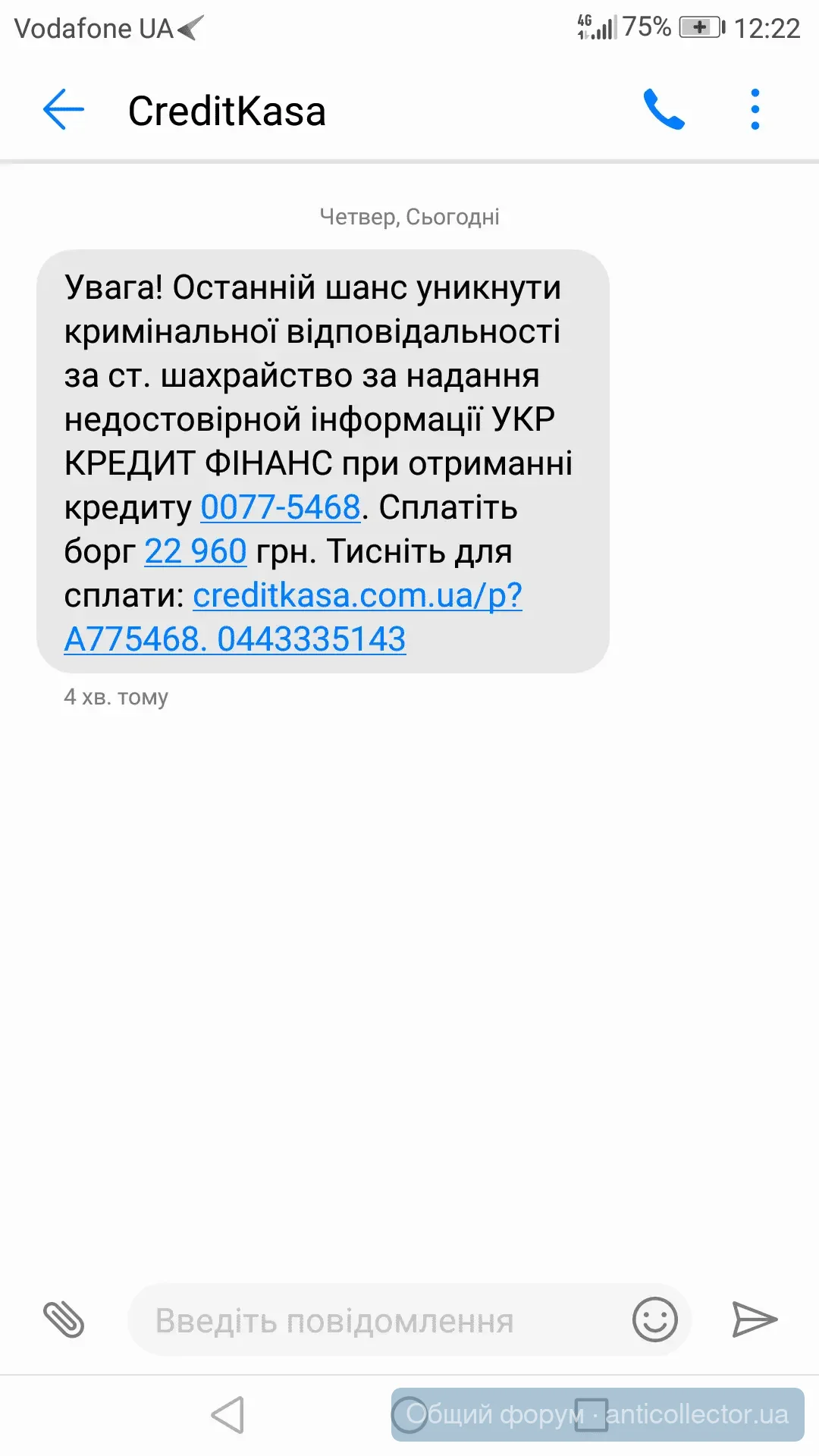Open the emoji picker

[654, 1319]
